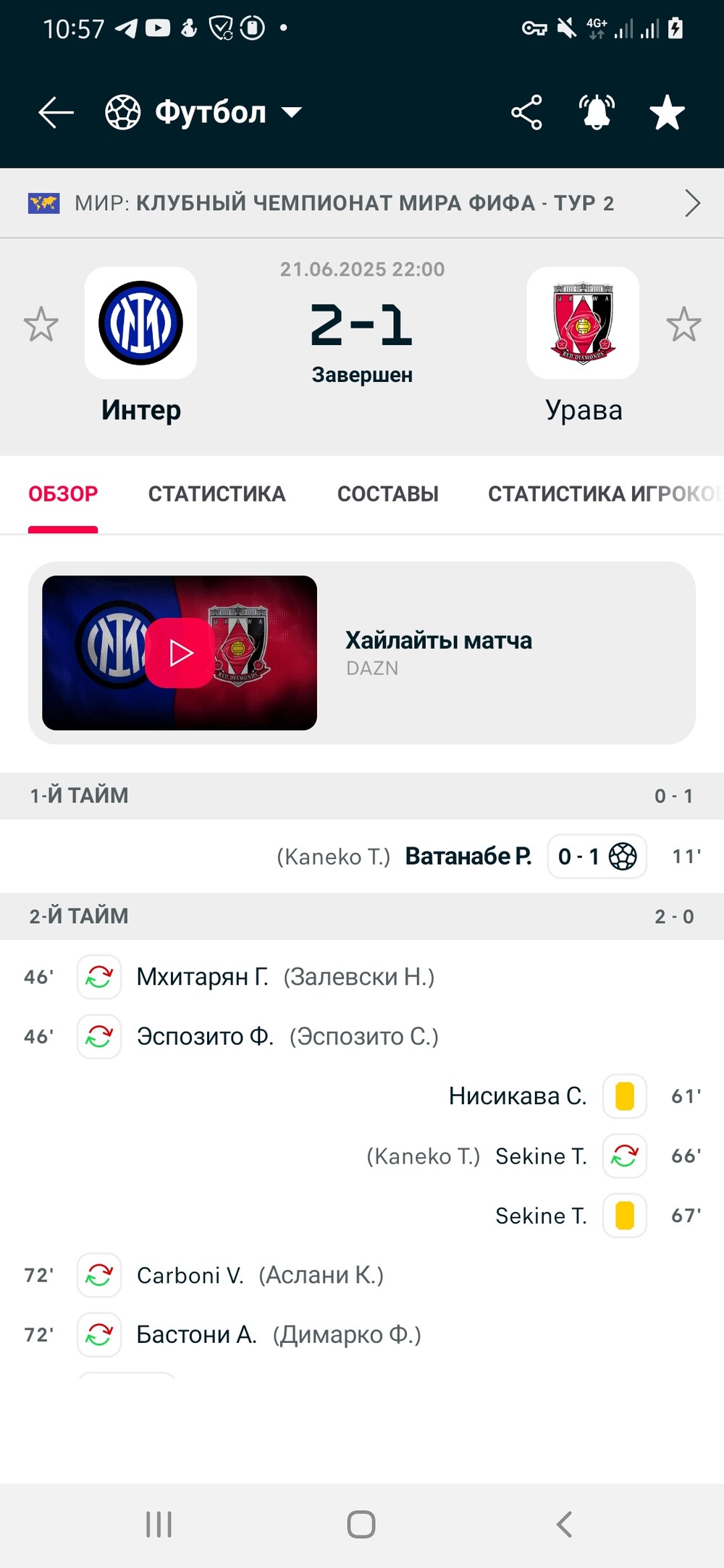Screen dimensions: 724x1568
Task: Open Урава team page
Action: (583, 345)
